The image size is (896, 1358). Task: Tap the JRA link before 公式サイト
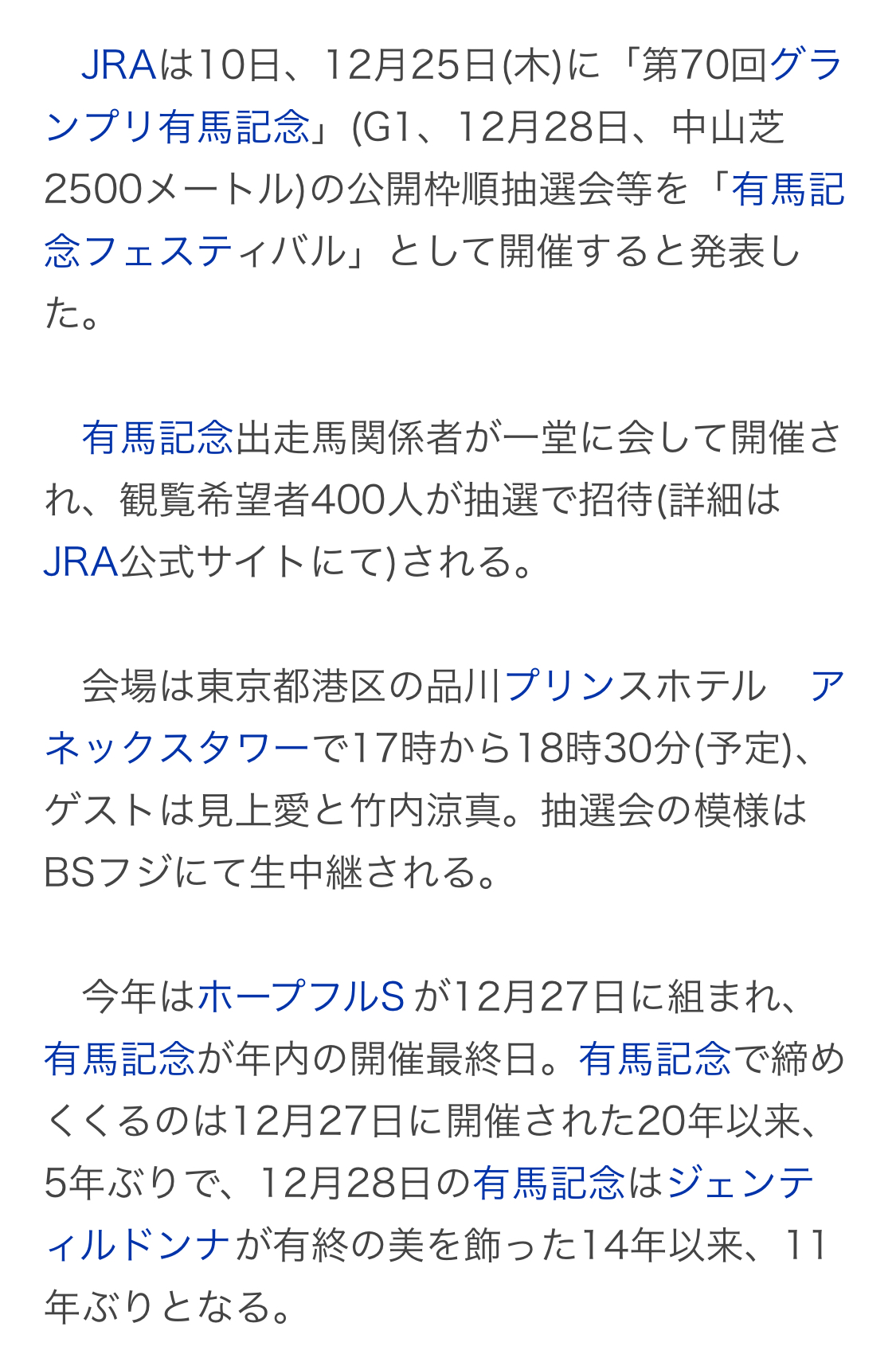[x=81, y=562]
